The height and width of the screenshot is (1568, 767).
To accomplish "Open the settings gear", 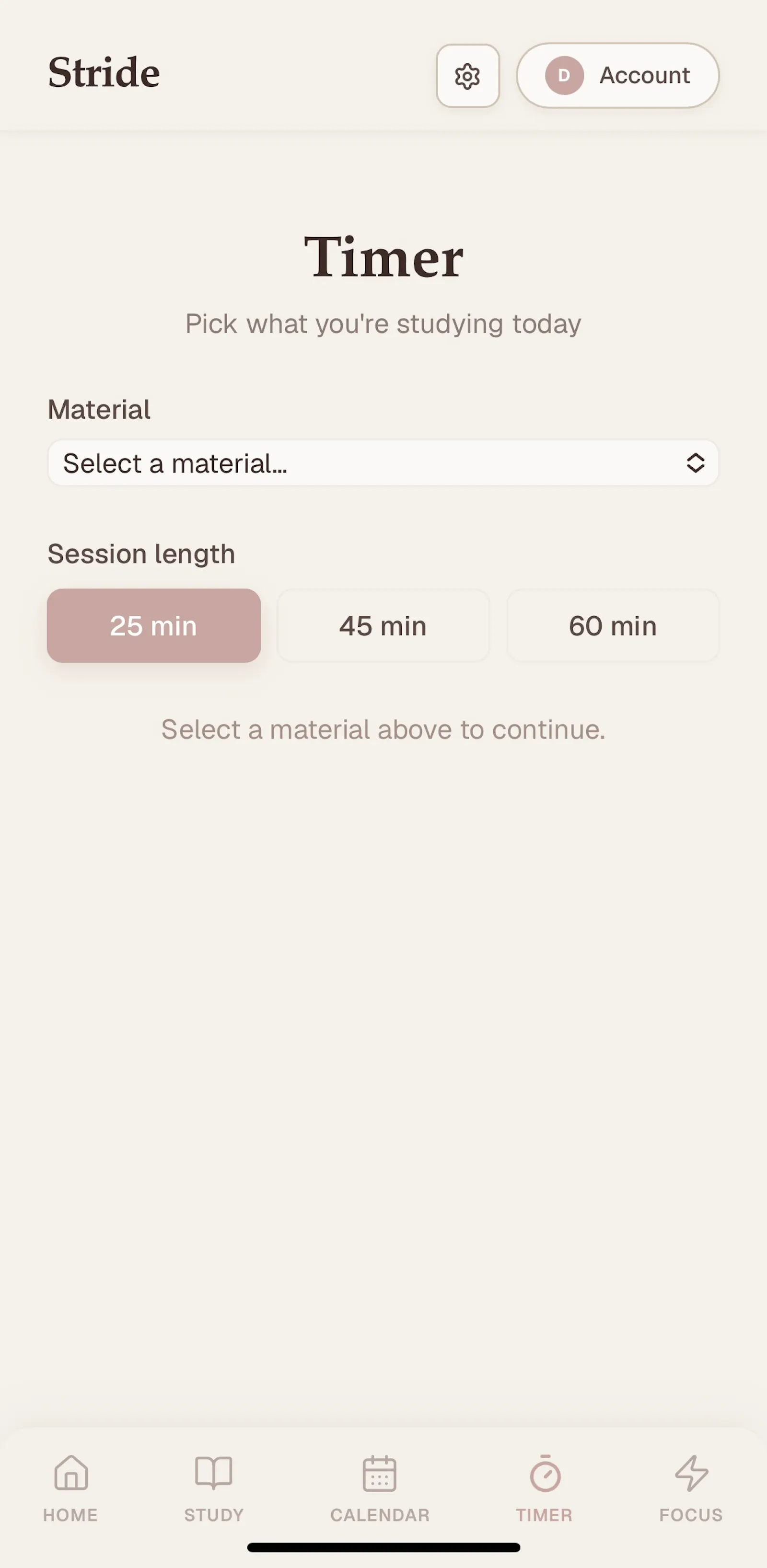I will [x=467, y=76].
